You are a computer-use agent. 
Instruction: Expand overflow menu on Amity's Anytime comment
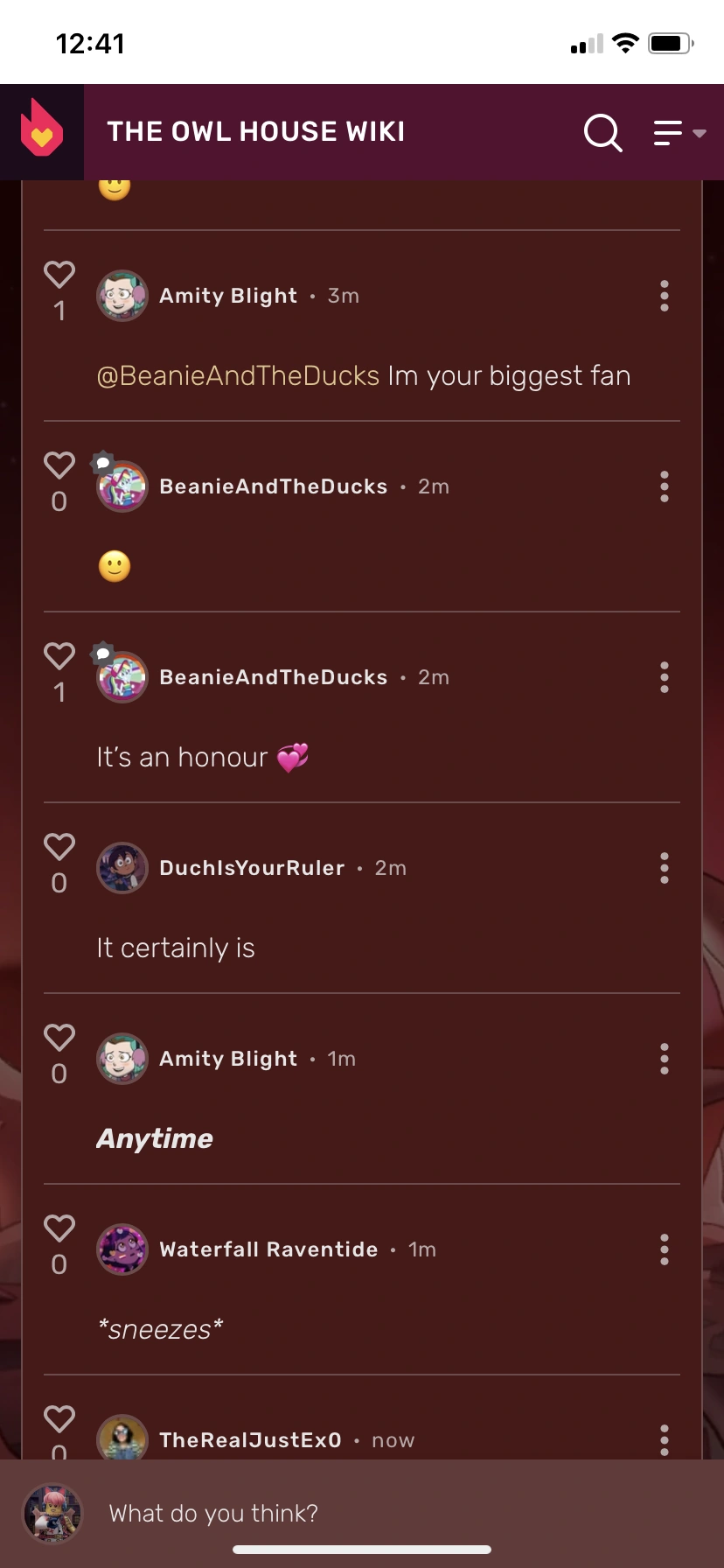[664, 1059]
